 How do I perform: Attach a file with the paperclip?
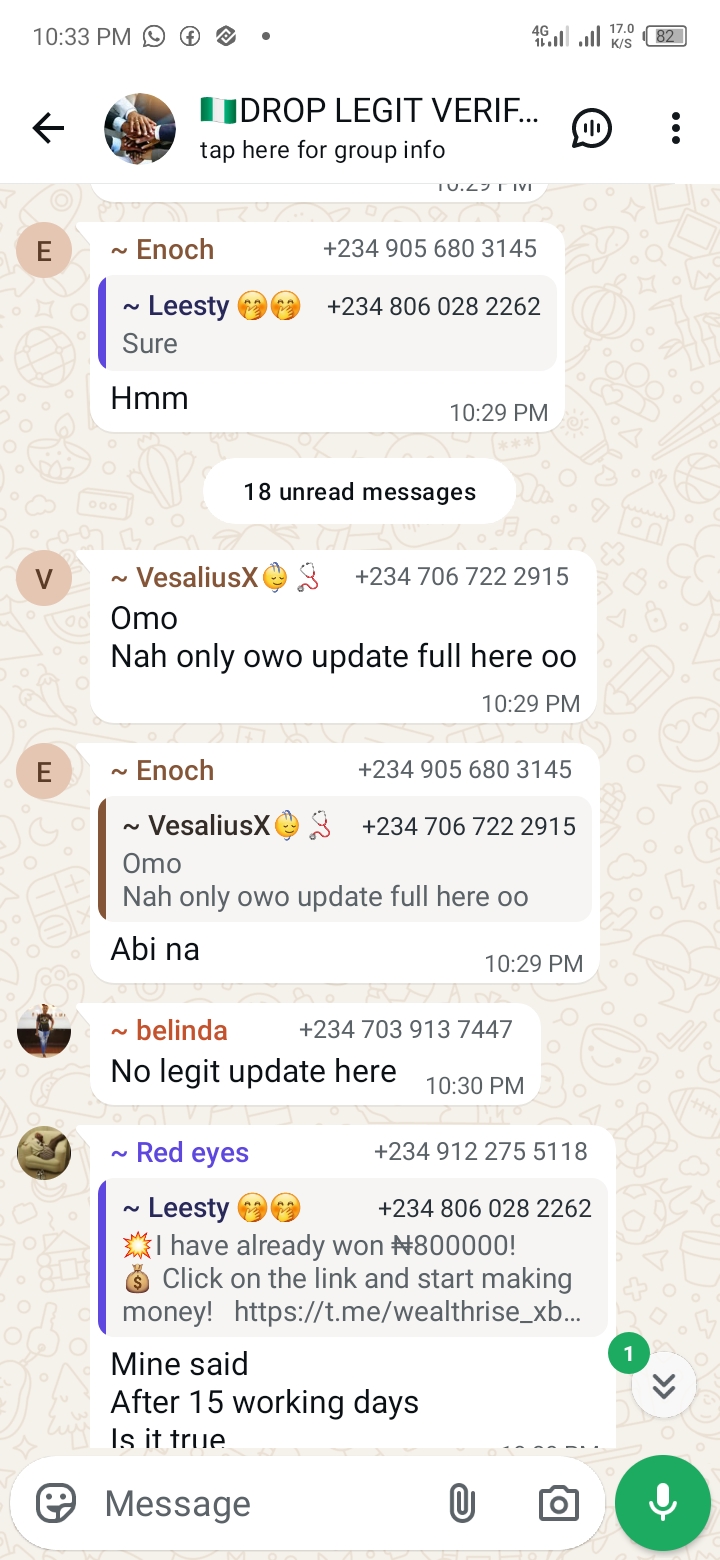pyautogui.click(x=461, y=1503)
